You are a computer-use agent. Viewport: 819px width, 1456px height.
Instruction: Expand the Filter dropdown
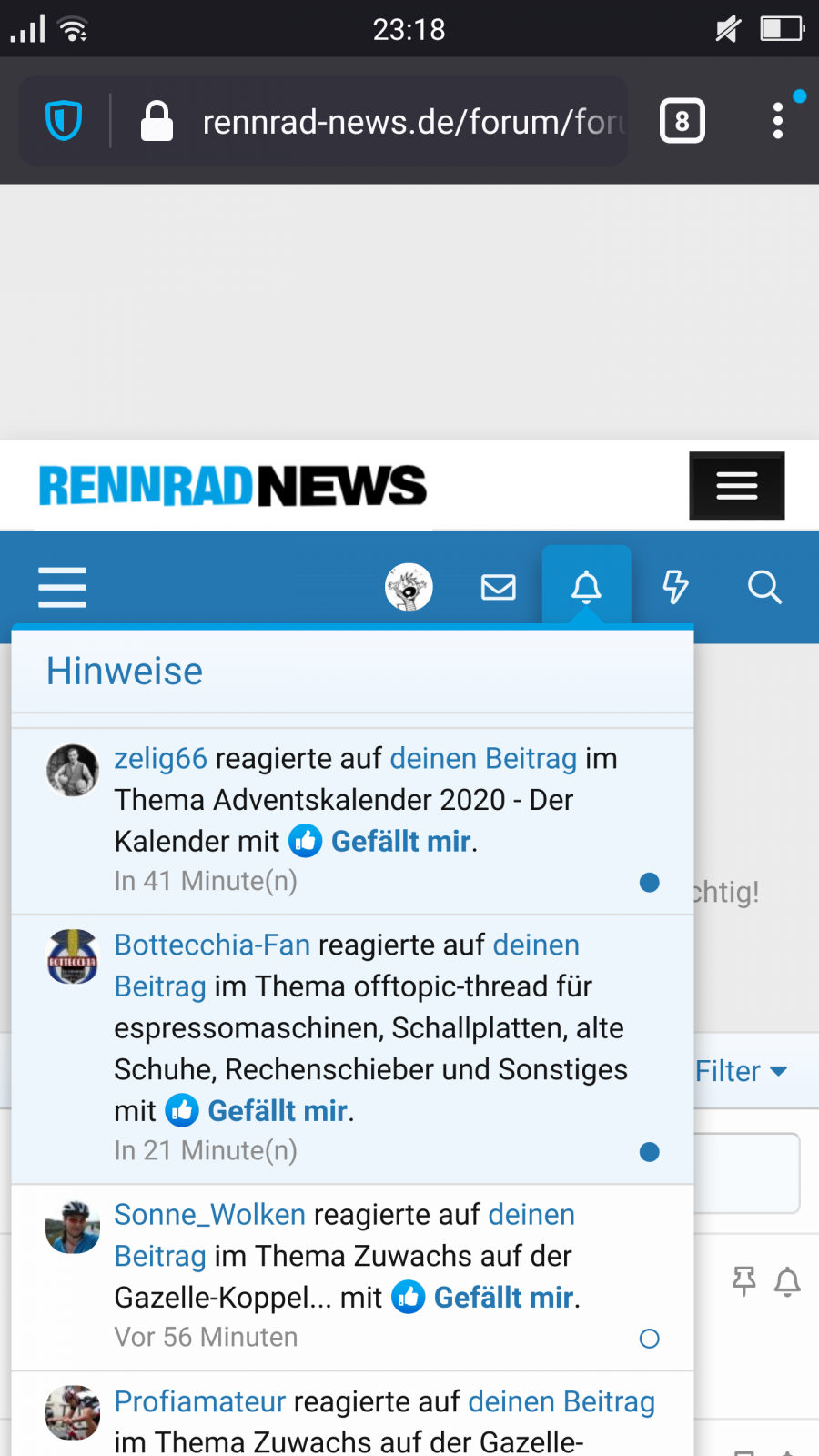[741, 1071]
